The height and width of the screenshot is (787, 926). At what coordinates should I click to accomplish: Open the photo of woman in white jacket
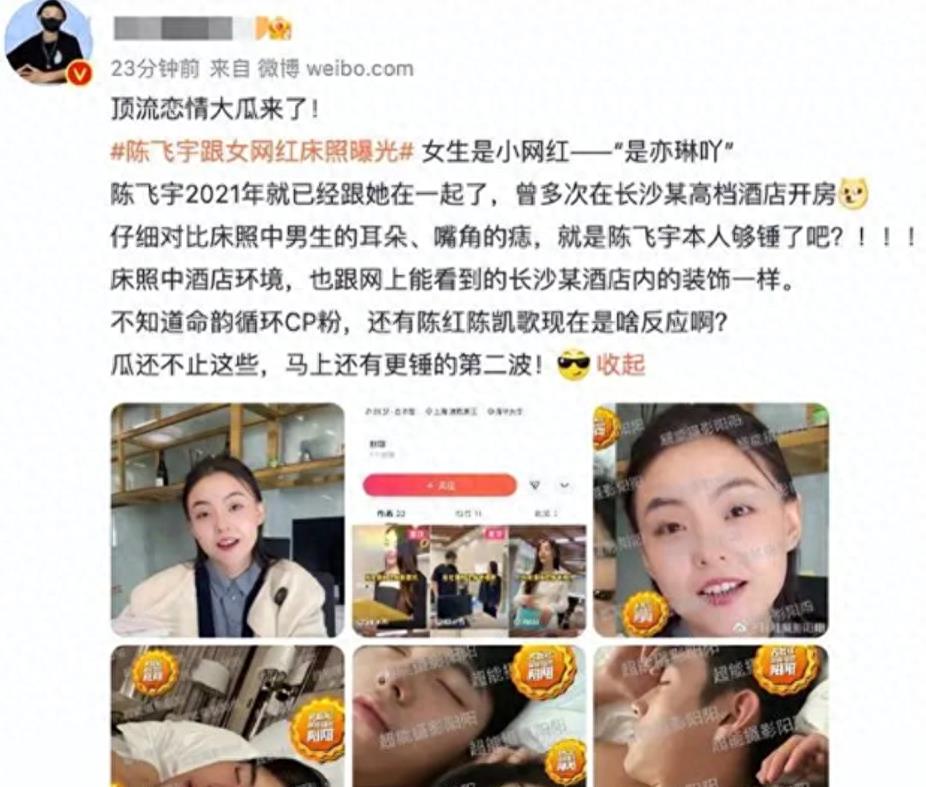227,519
